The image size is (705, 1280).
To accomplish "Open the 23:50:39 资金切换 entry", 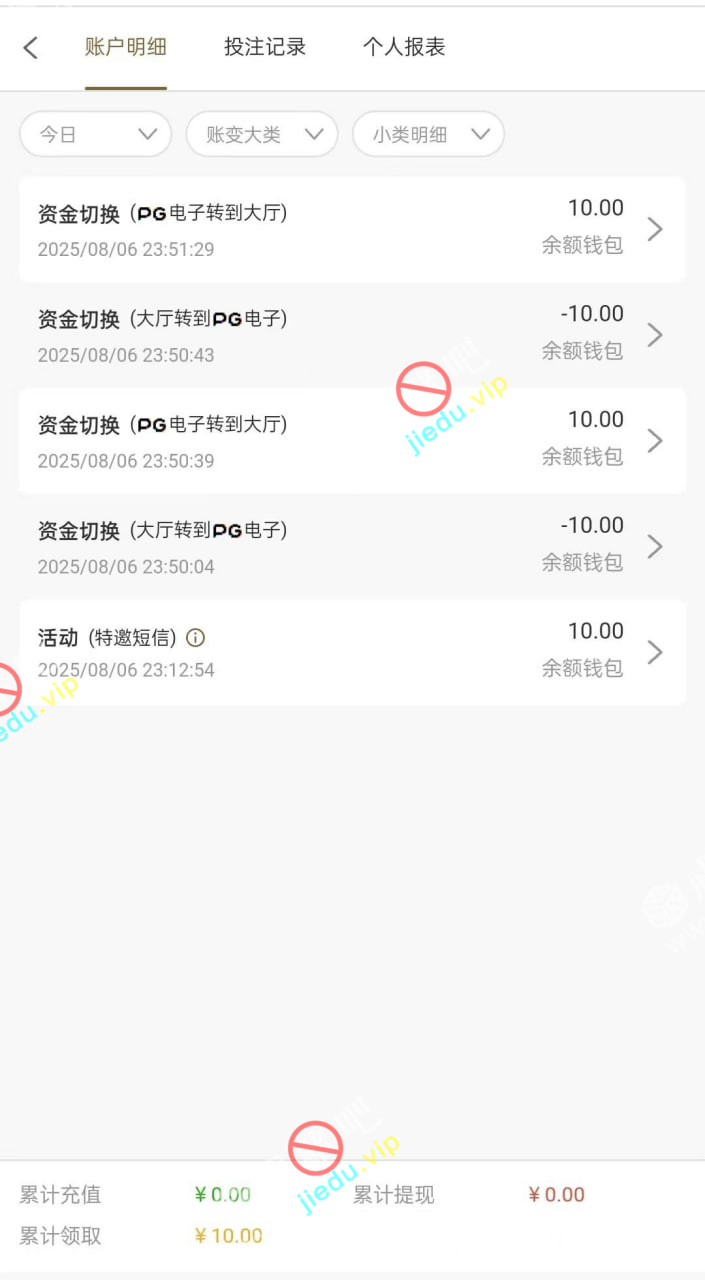I will pyautogui.click(x=352, y=441).
